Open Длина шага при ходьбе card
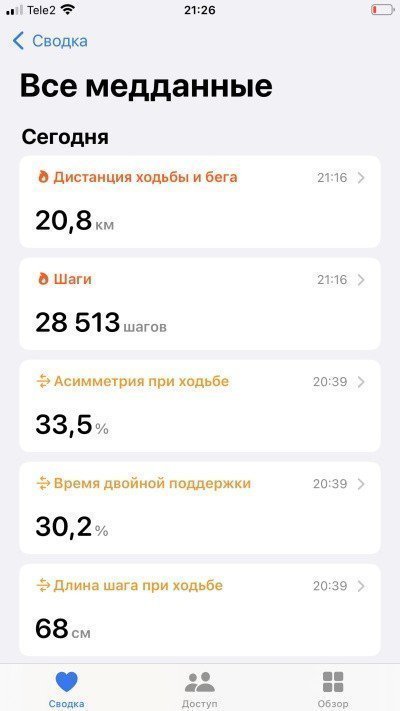The width and height of the screenshot is (400, 711). 200,610
